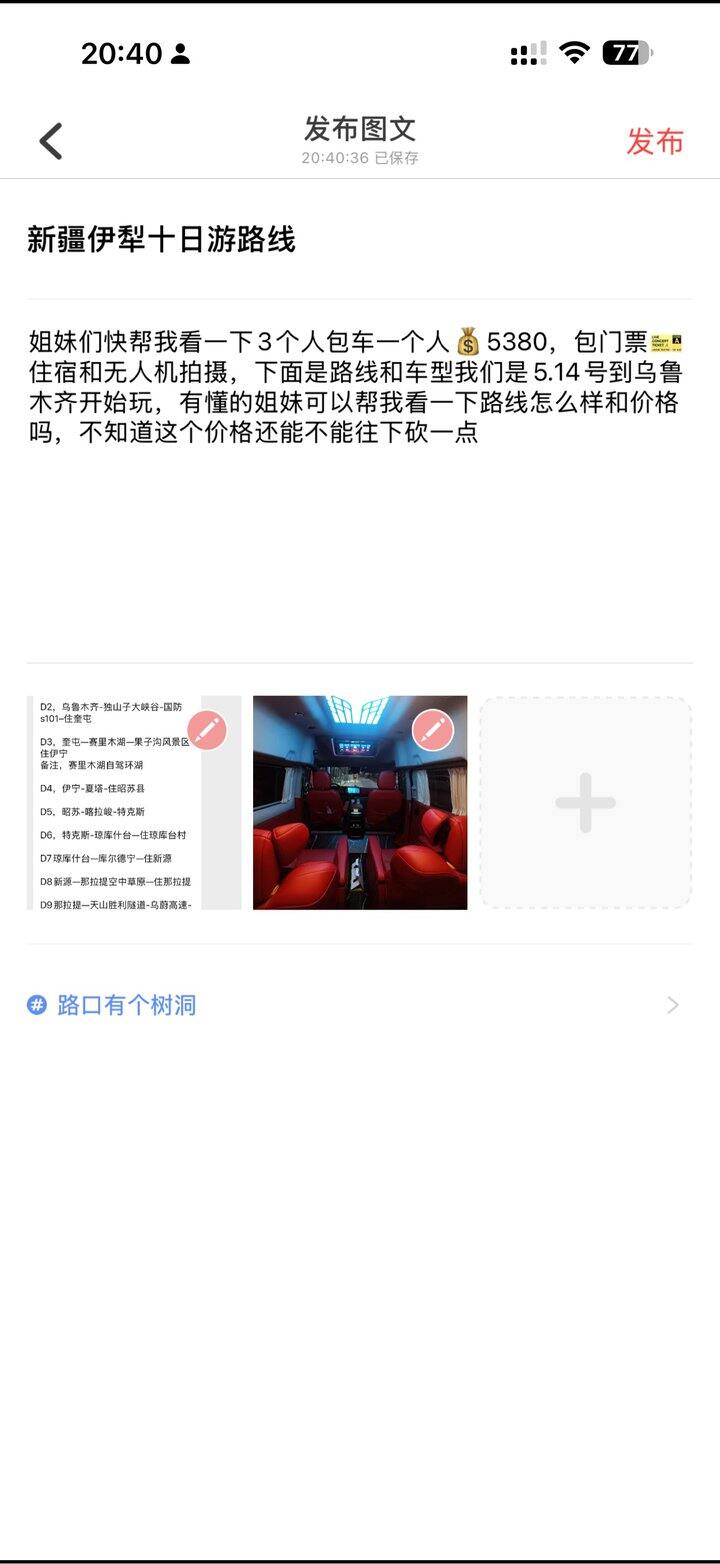720x1564 pixels.
Task: Tap the edit pencil on the car interior photo
Action: 431,729
